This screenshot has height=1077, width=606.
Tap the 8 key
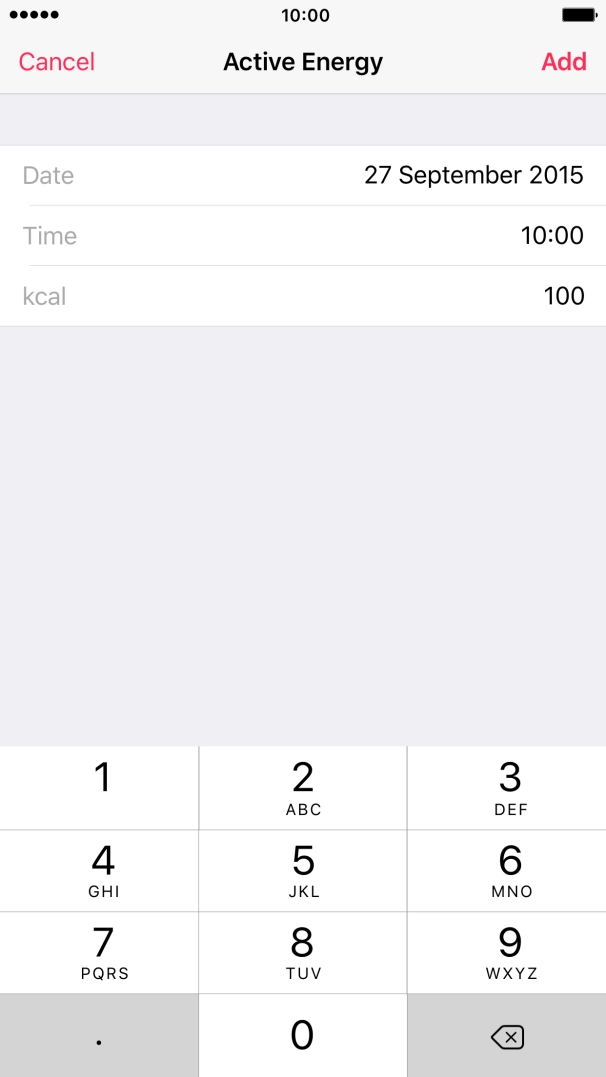[x=303, y=952]
